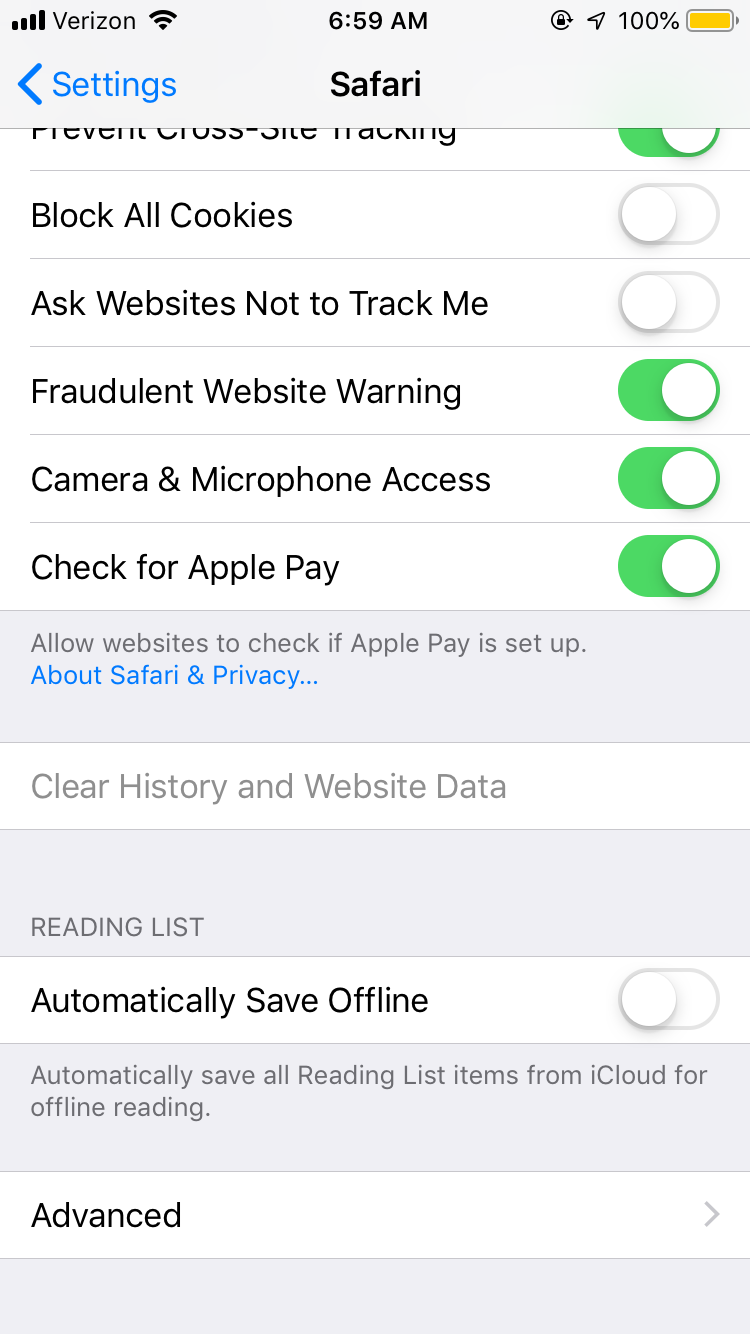Tap Clear History and Website Data
The image size is (750, 1334).
coord(269,787)
